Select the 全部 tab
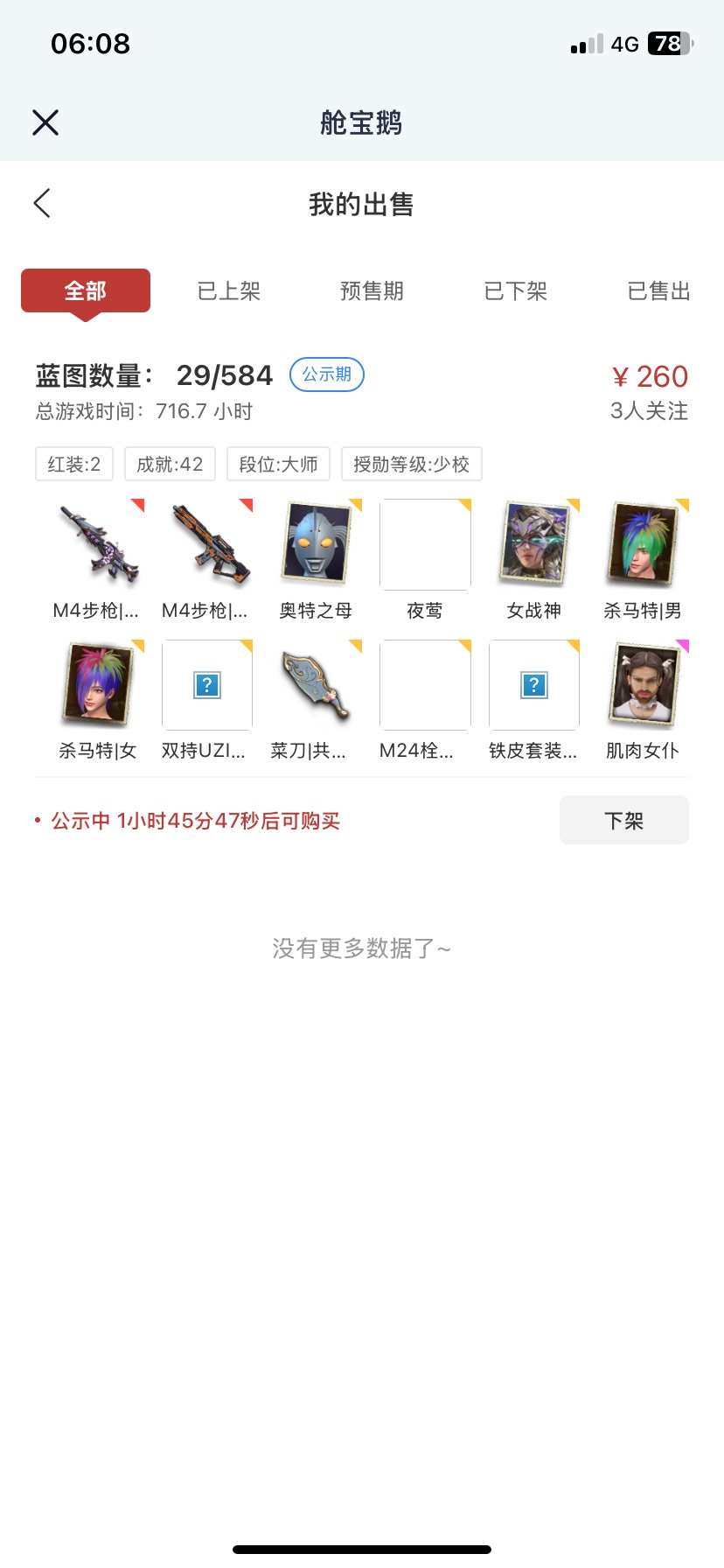Screen dimensions: 724x1568 tap(86, 290)
